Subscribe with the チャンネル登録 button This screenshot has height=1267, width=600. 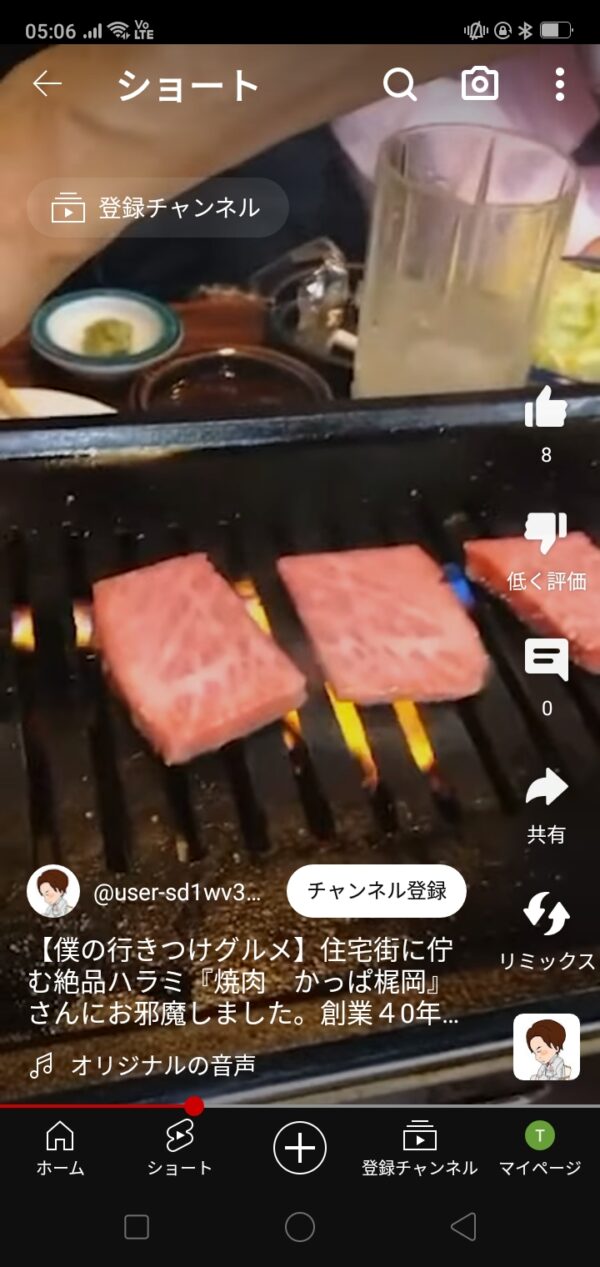pos(376,890)
